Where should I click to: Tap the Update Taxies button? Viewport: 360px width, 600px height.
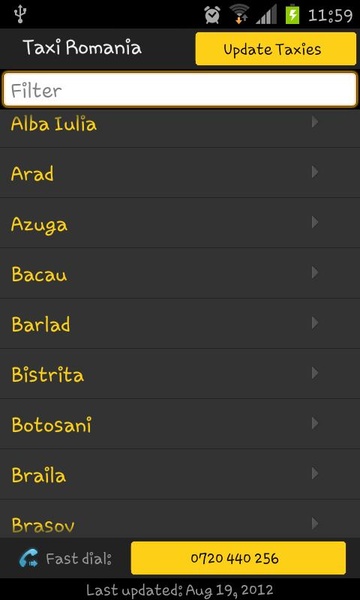point(276,49)
